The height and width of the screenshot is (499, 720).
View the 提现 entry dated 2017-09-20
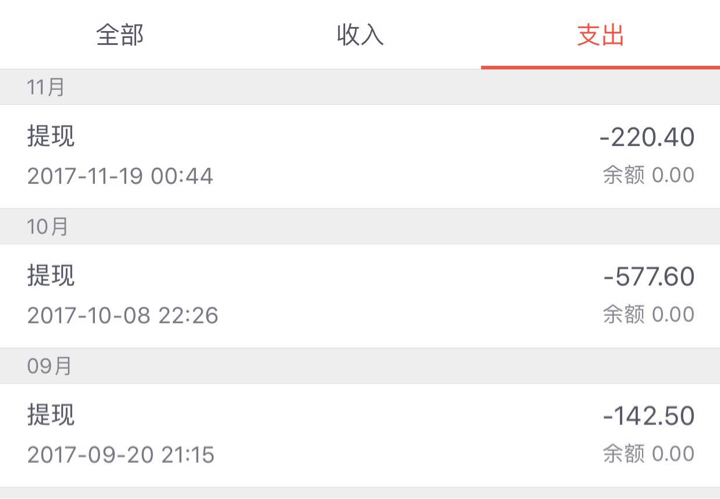(x=360, y=434)
